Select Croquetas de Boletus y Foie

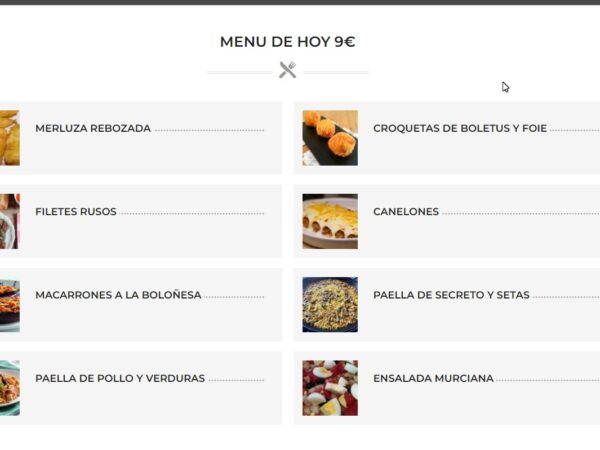pos(459,128)
